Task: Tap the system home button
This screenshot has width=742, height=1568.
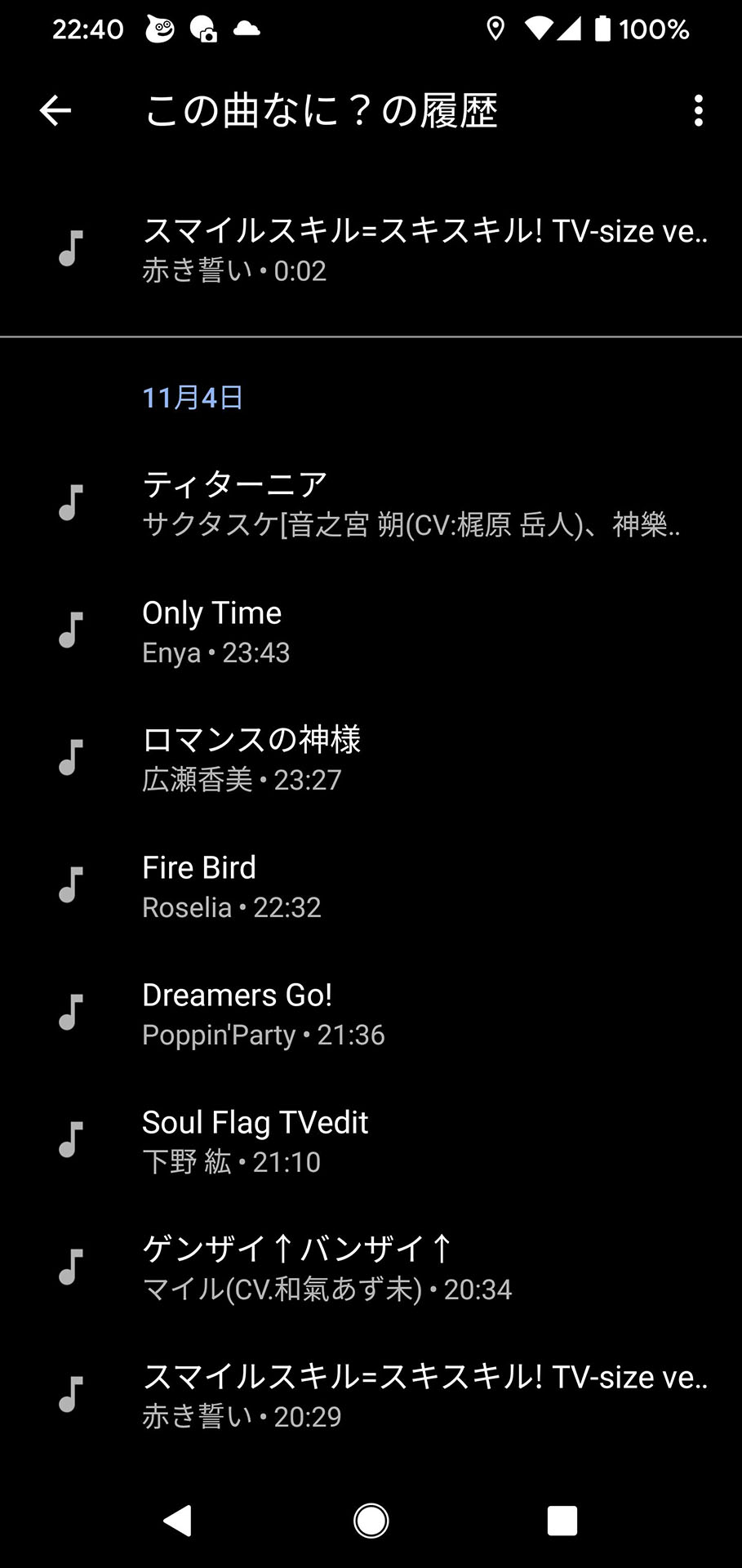Action: click(371, 1521)
